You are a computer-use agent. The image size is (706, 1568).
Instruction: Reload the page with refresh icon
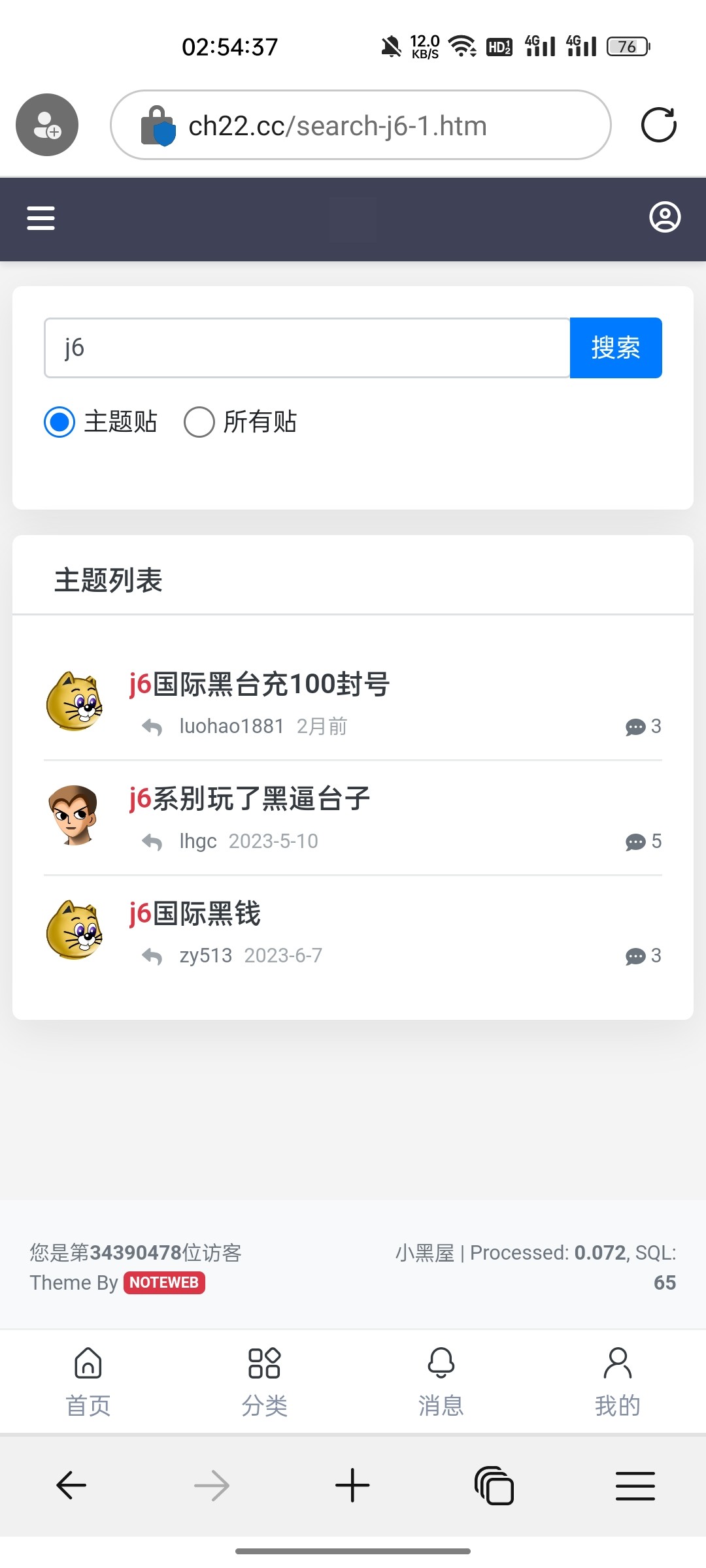658,125
